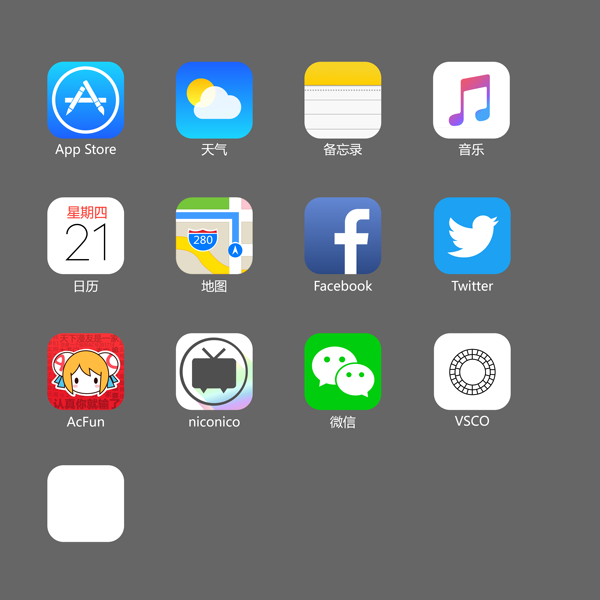Screen dimensions: 600x600
Task: Launch the 音乐 music app
Action: point(471,100)
